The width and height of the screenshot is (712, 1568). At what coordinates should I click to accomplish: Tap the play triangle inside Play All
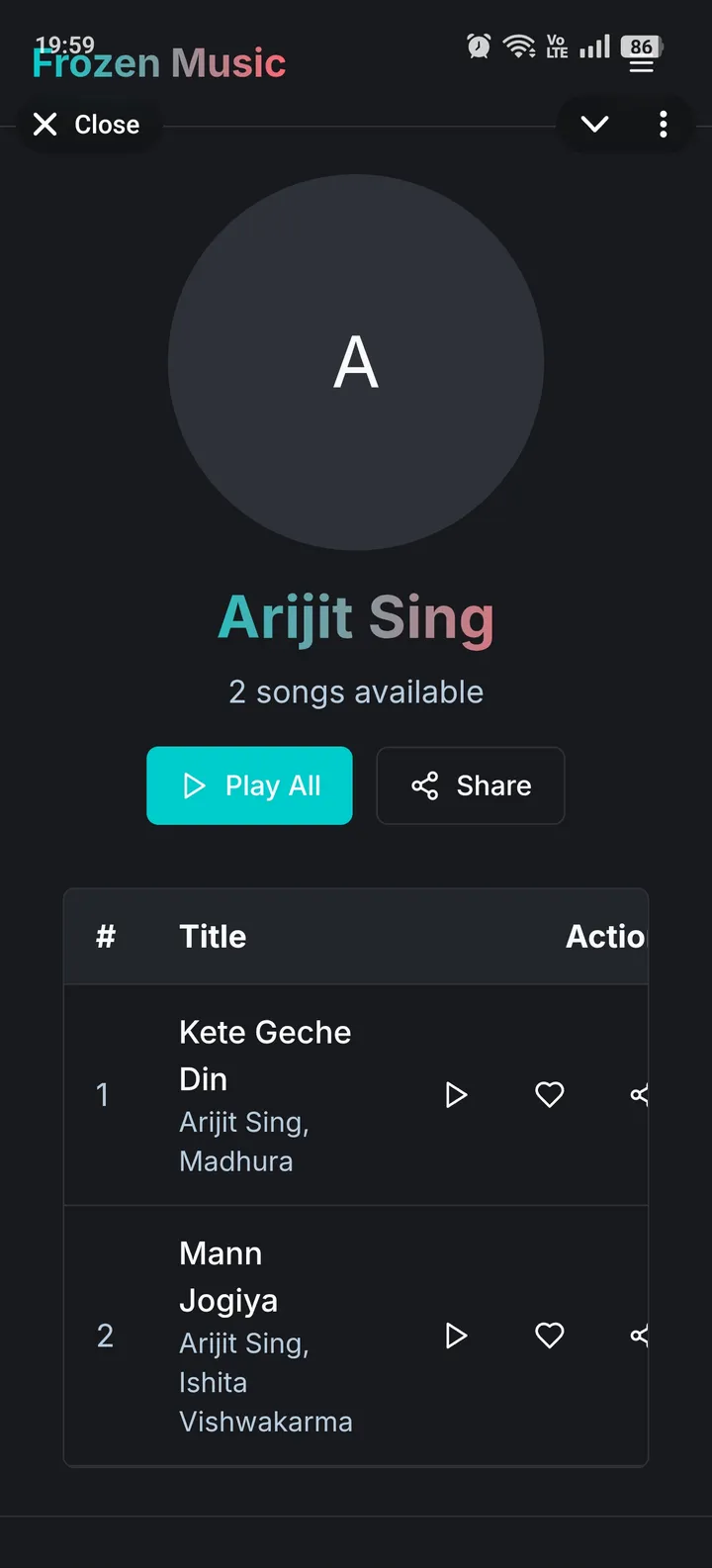tap(194, 785)
